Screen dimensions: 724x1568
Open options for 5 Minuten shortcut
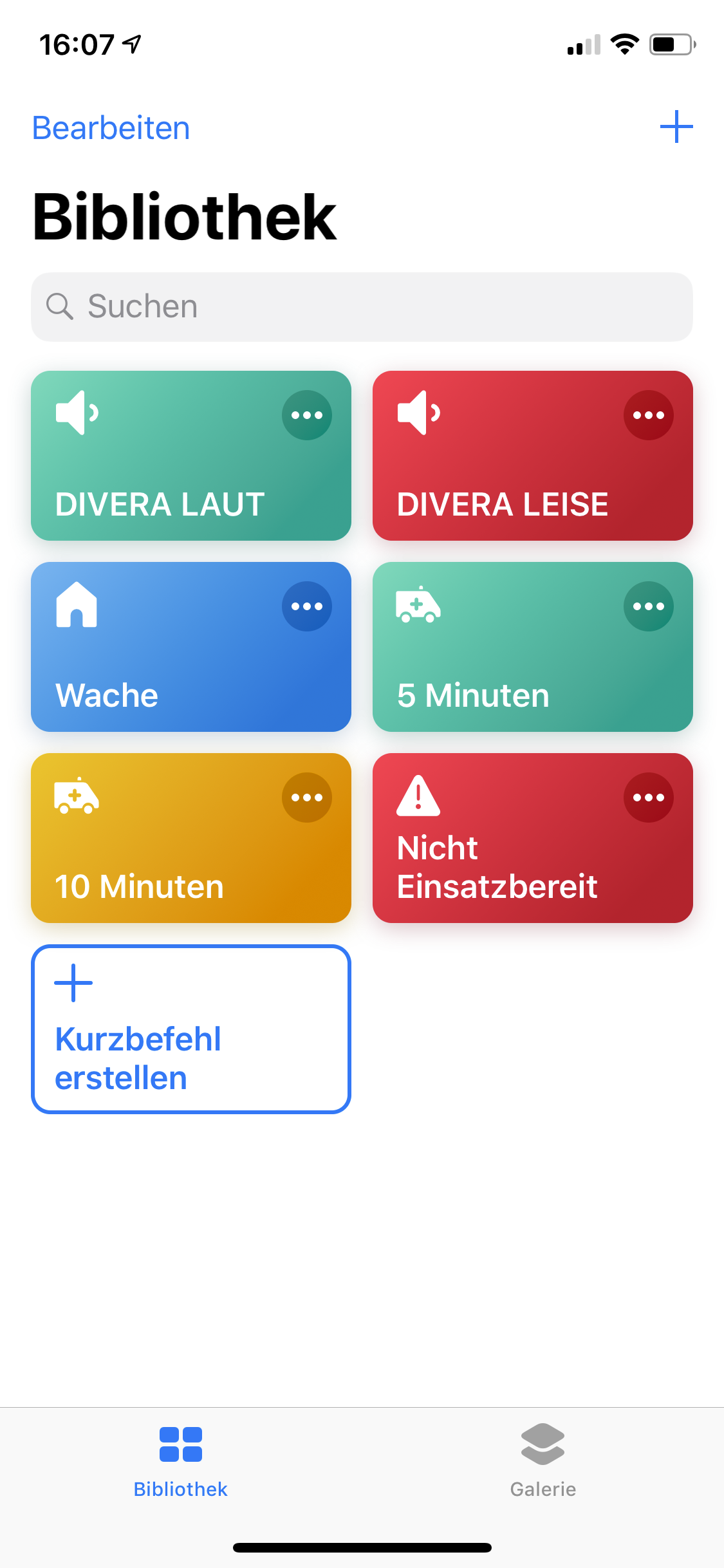click(x=649, y=606)
